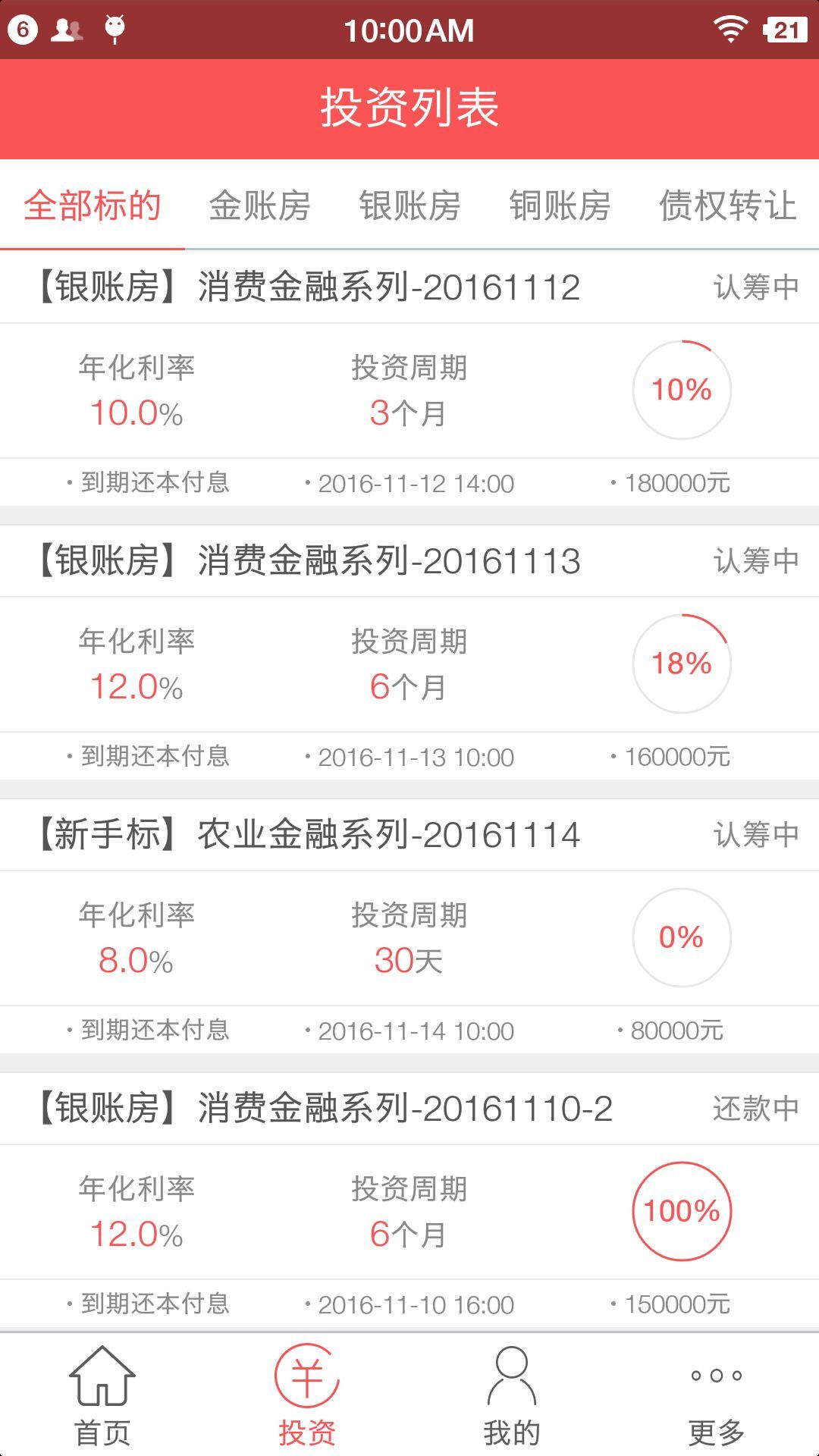Select the 全部标的 tab
The image size is (819, 1456).
(x=93, y=206)
